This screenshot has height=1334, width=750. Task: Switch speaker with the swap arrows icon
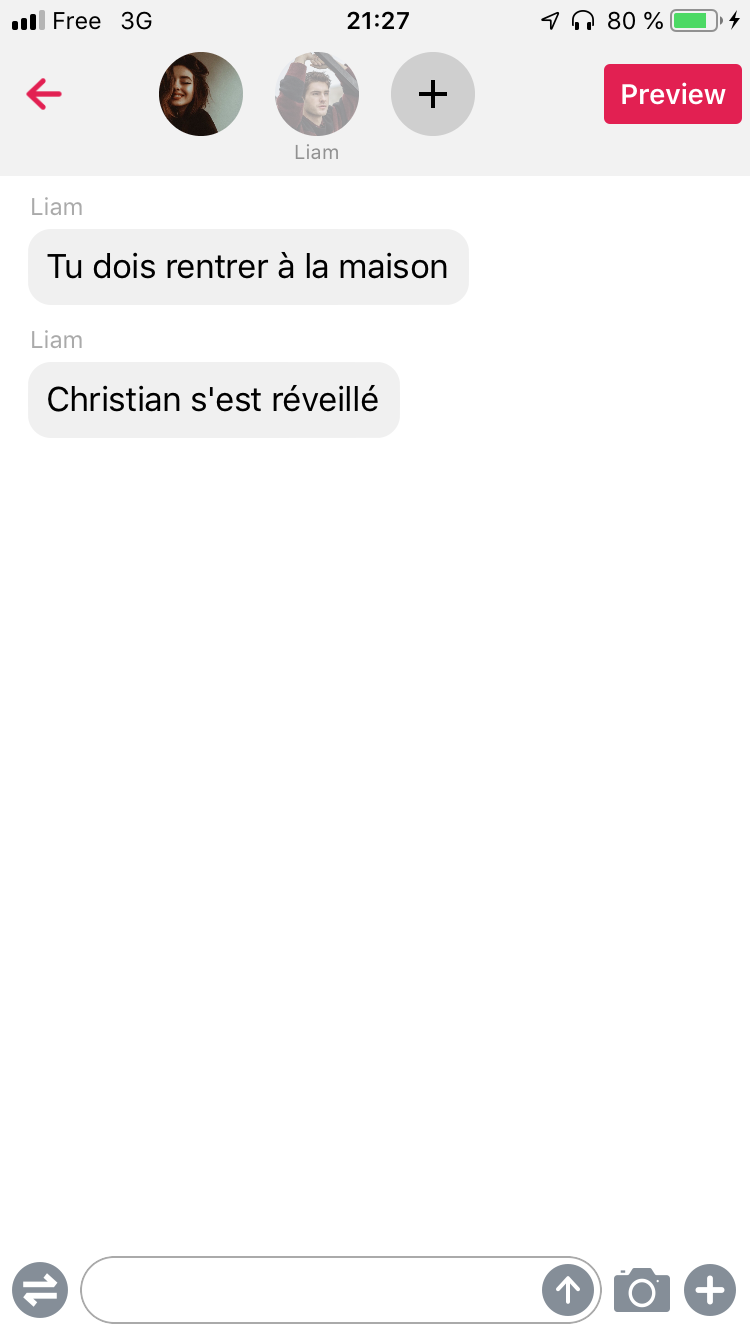pyautogui.click(x=40, y=1290)
